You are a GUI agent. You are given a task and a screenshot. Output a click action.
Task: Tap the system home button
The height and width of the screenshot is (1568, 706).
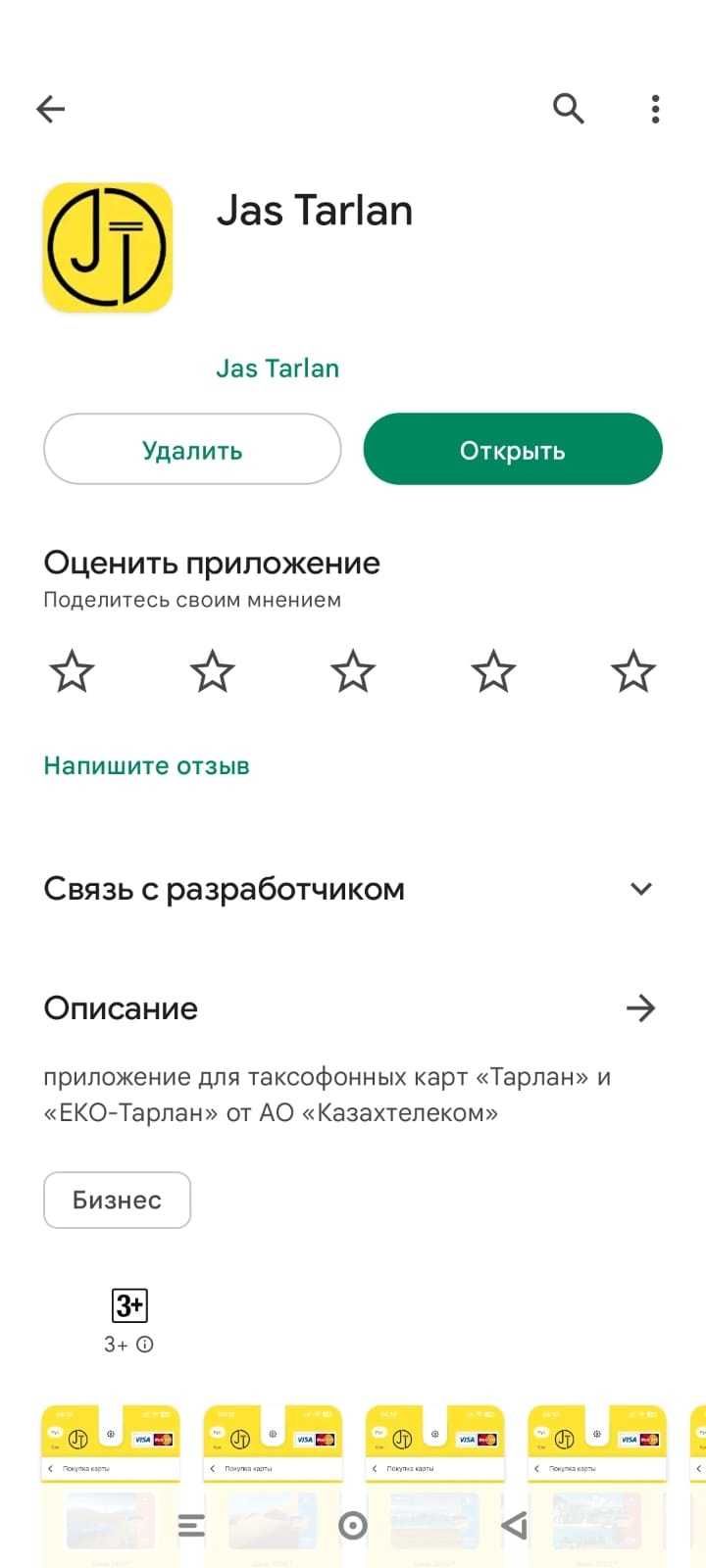pos(353,1525)
